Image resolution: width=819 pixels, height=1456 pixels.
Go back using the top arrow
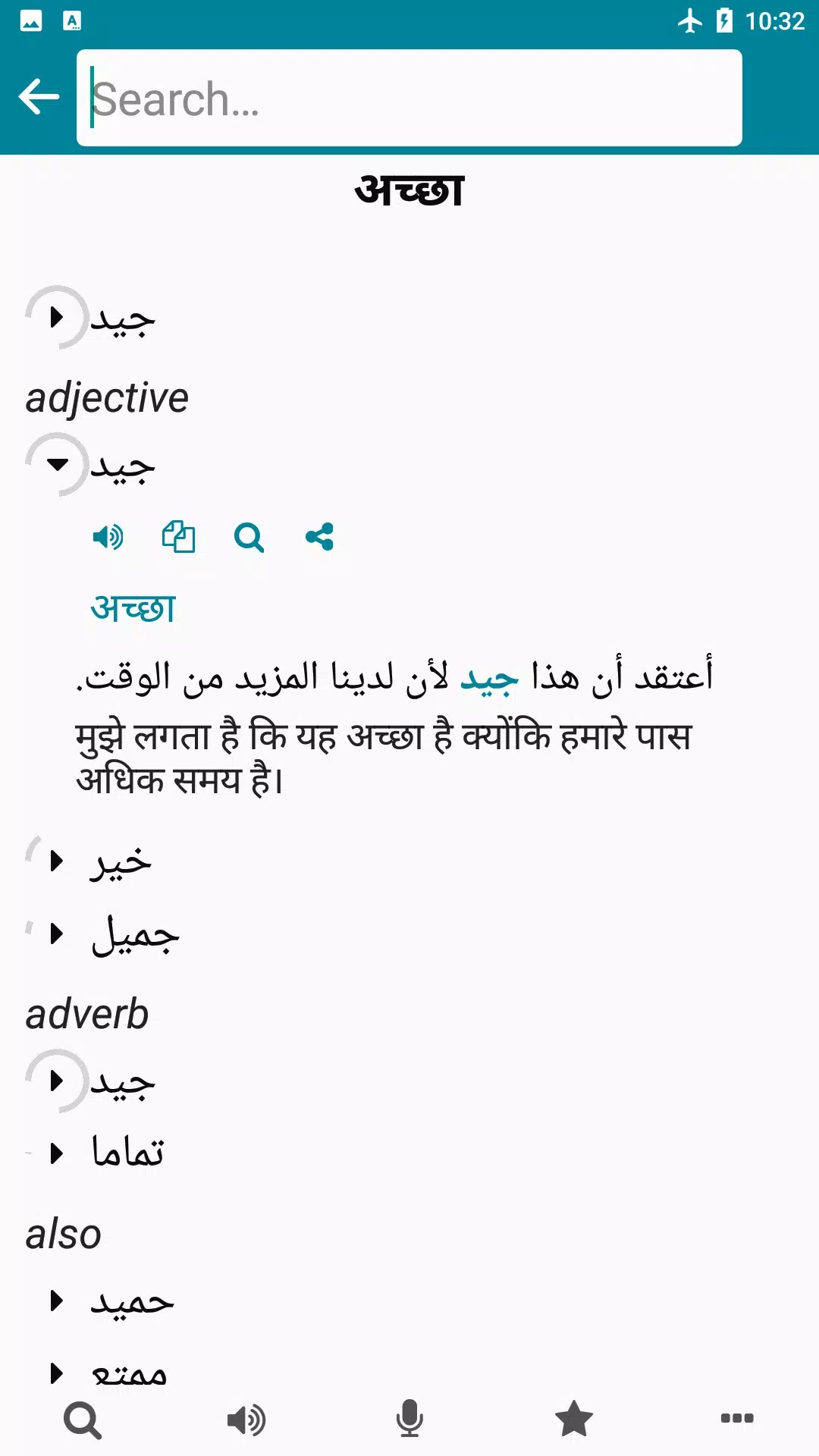point(39,98)
